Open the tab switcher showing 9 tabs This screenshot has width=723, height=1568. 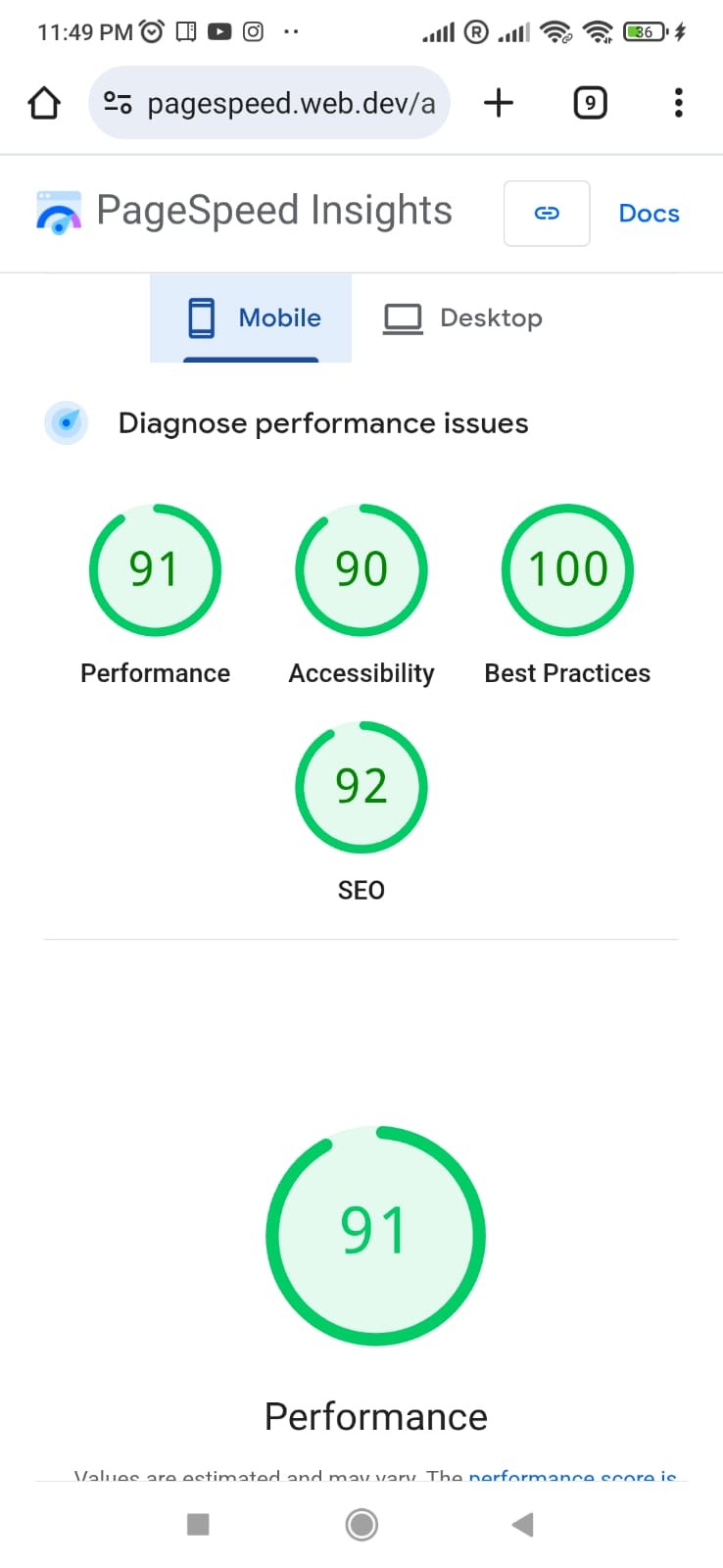point(589,103)
